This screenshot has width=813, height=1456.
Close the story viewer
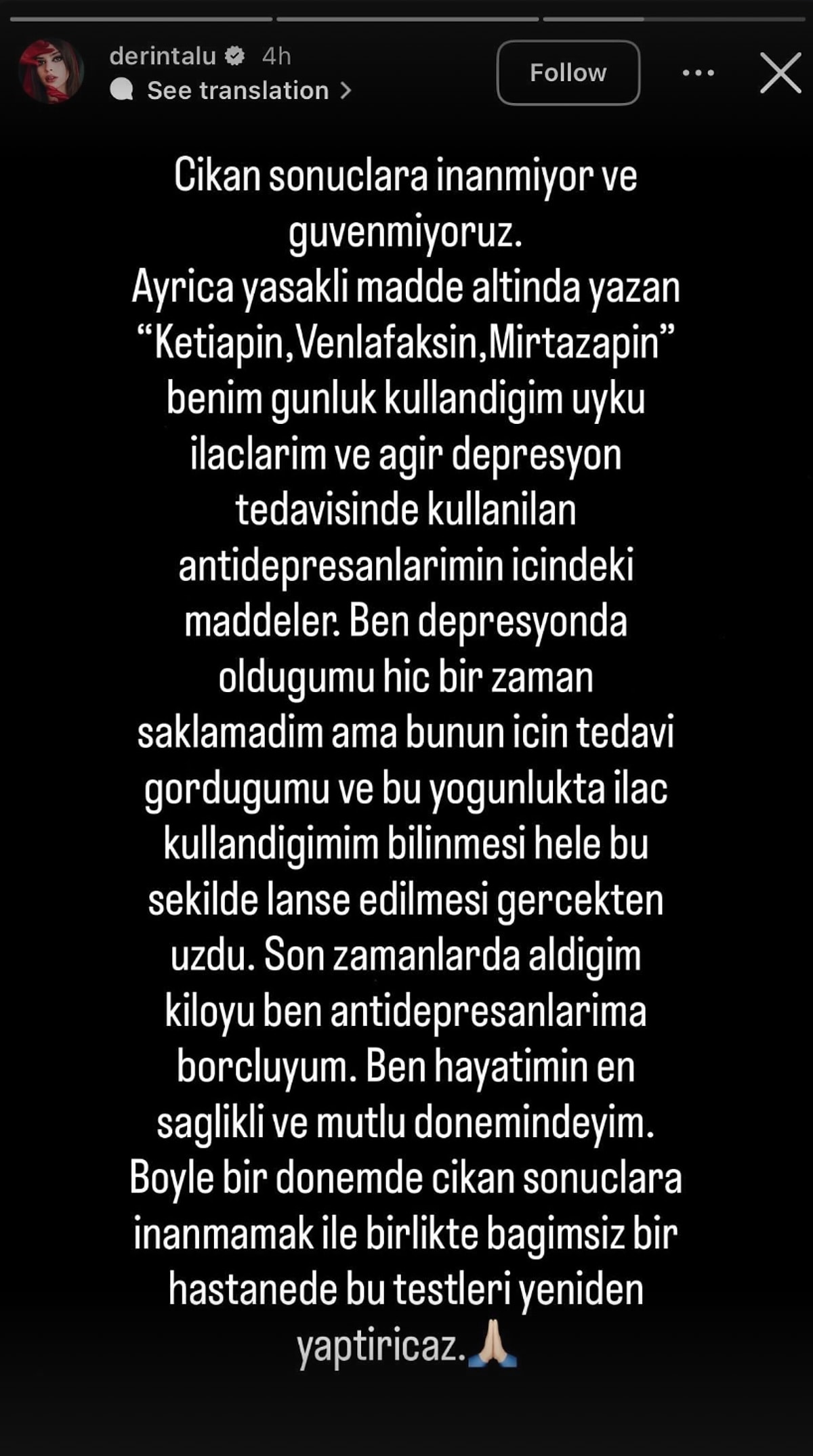(780, 72)
